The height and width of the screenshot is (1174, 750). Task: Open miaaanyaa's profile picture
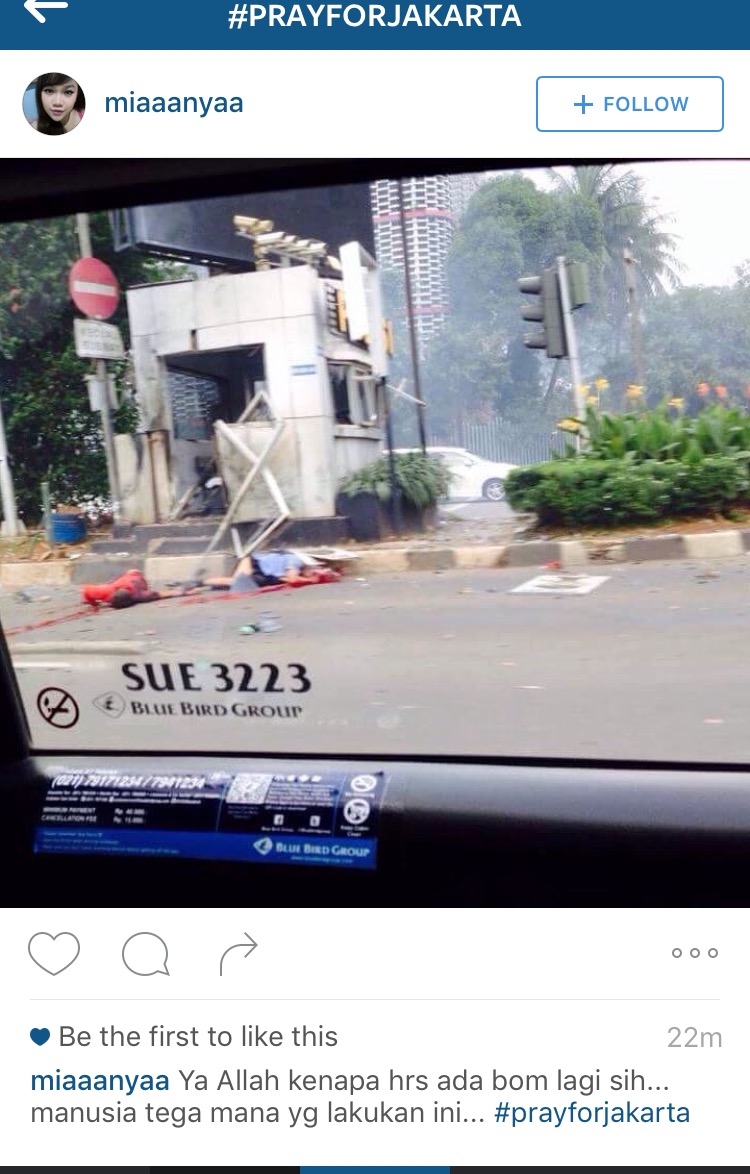click(x=54, y=104)
